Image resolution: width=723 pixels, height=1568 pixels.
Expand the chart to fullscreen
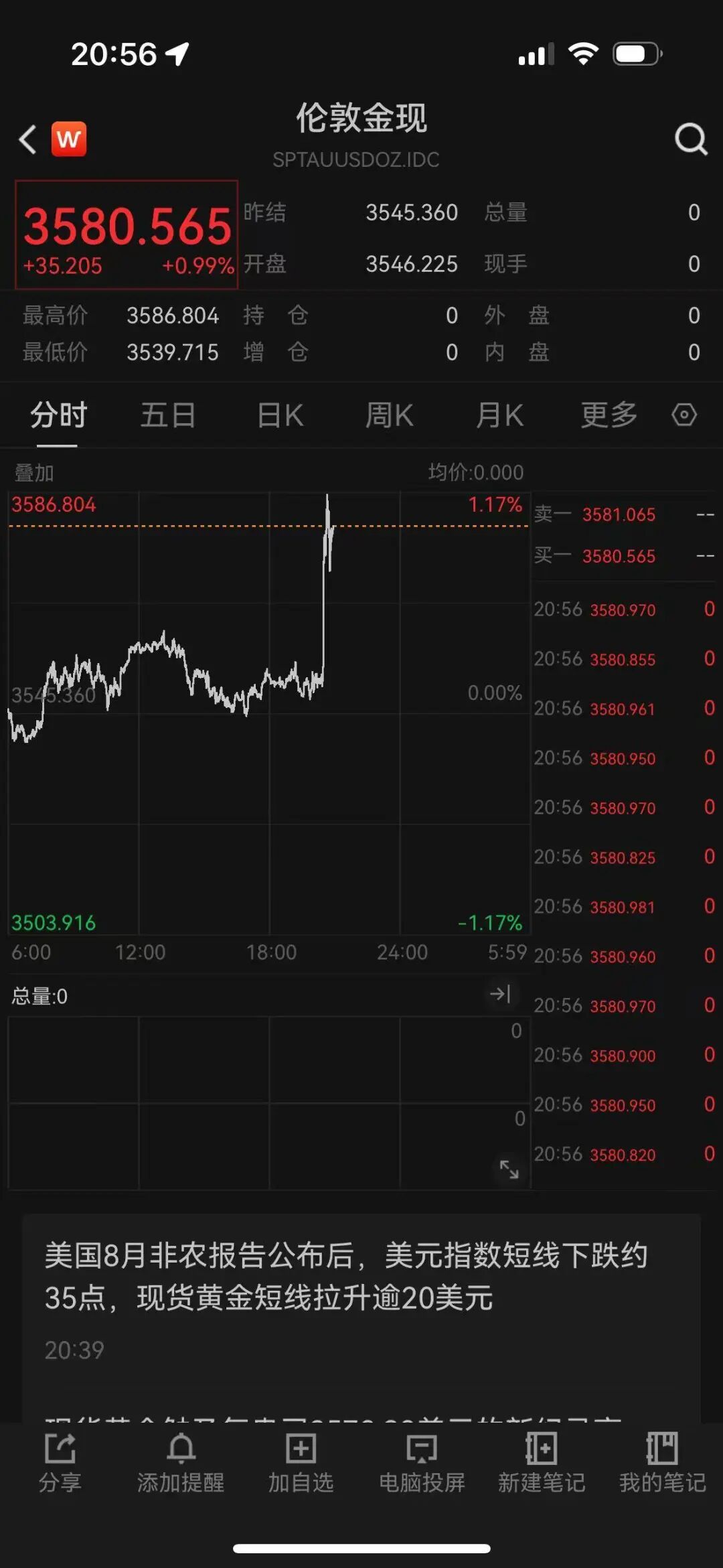(x=509, y=1169)
